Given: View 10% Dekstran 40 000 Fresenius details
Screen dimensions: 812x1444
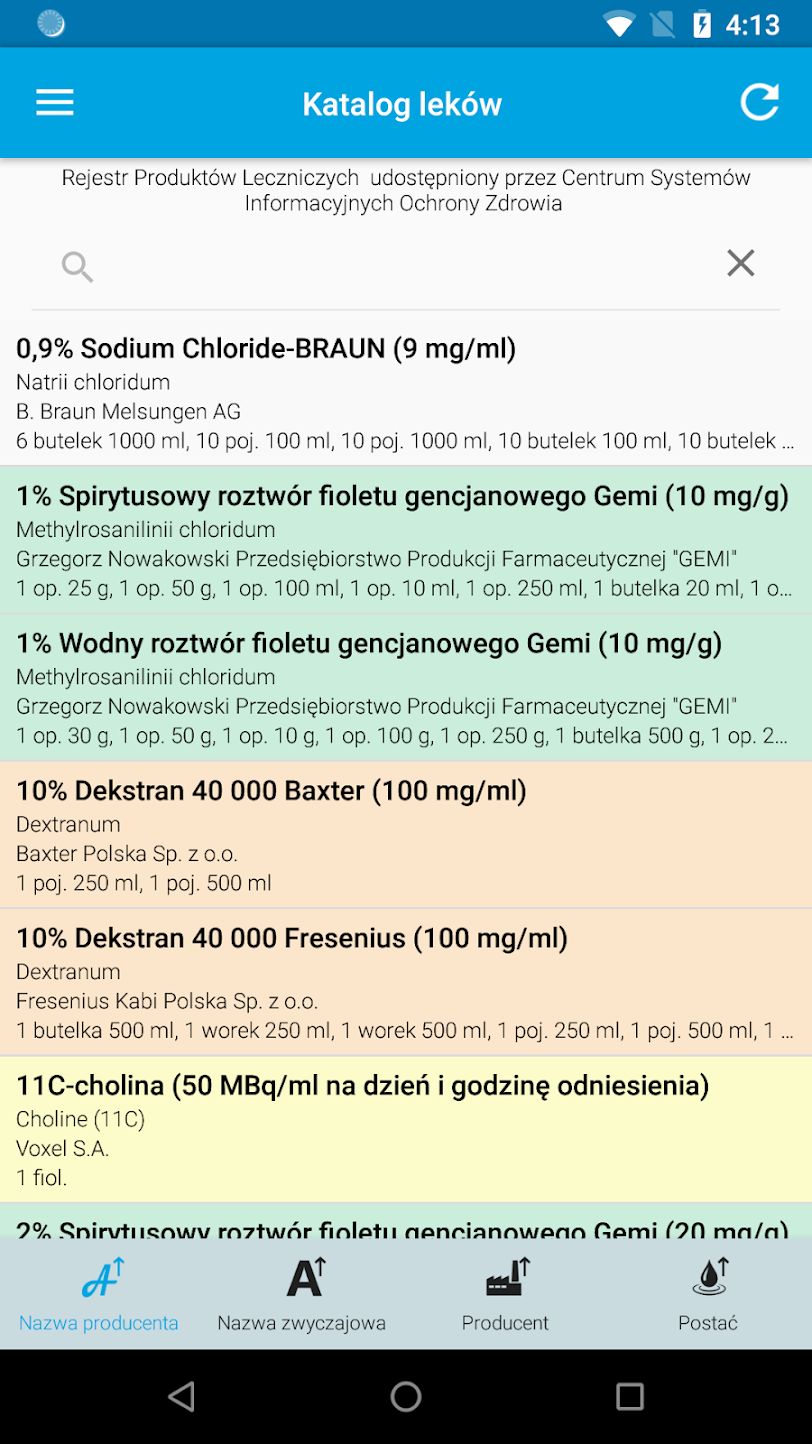Looking at the screenshot, I should pyautogui.click(x=406, y=982).
